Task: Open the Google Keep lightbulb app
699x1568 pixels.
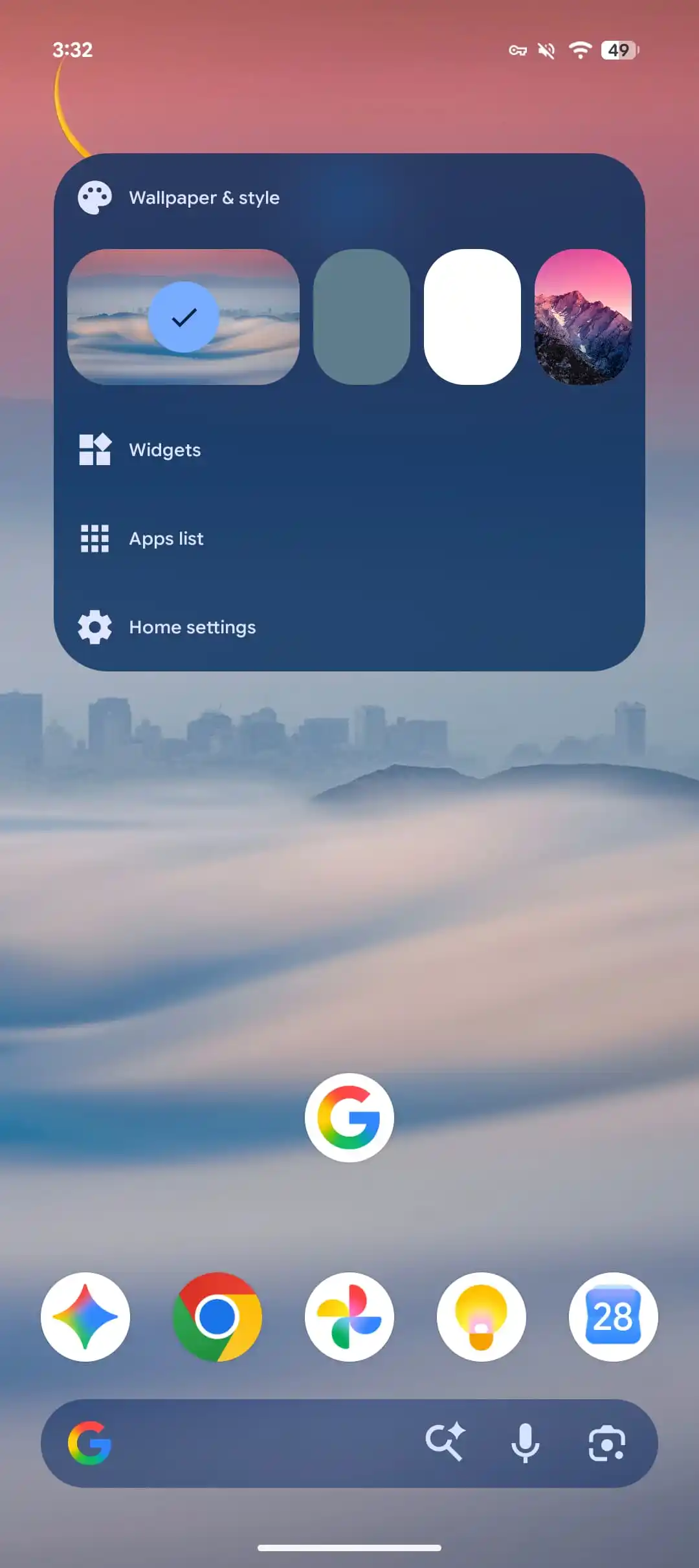Action: [482, 1317]
